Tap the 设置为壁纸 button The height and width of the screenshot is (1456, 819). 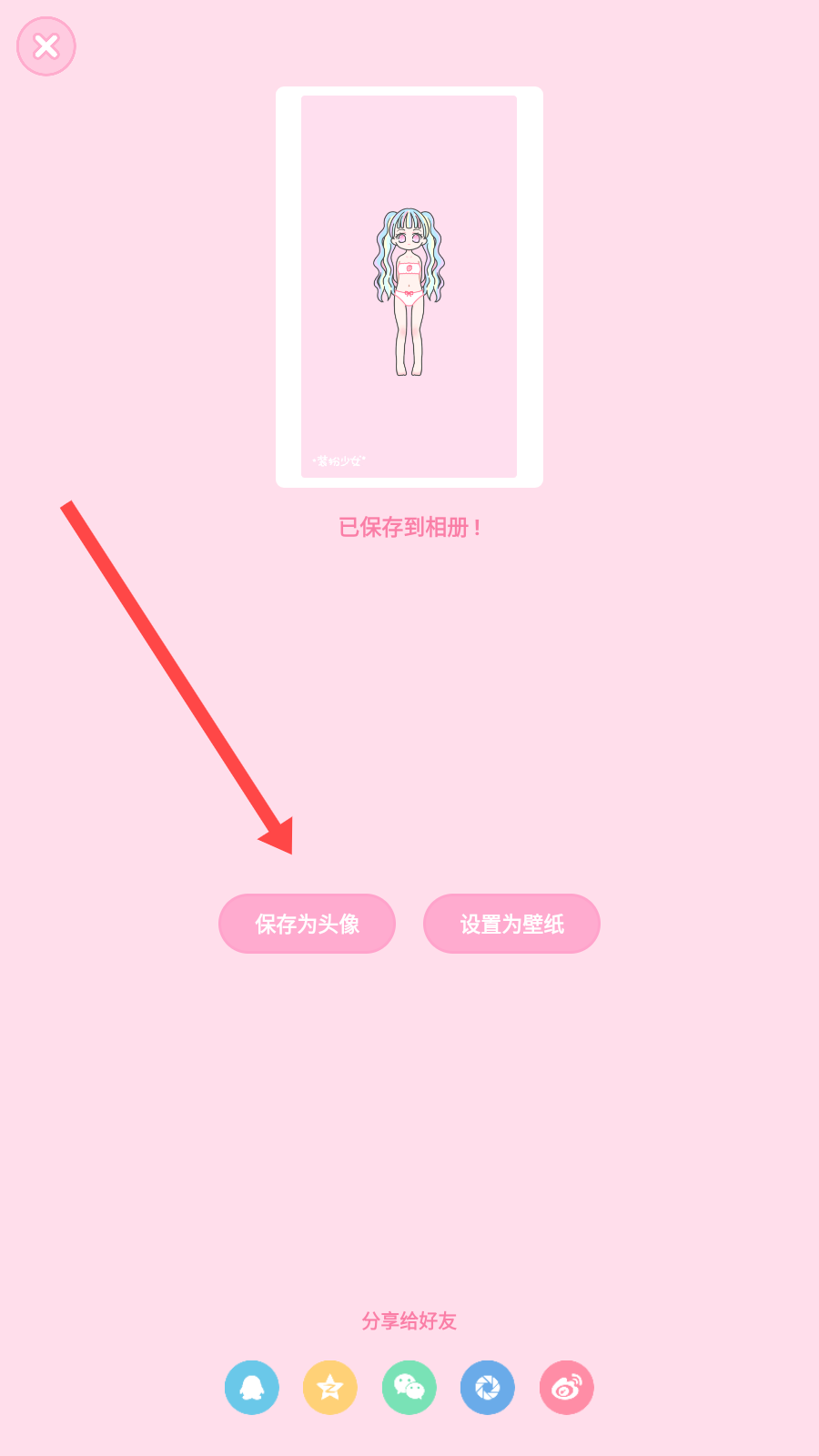click(511, 924)
